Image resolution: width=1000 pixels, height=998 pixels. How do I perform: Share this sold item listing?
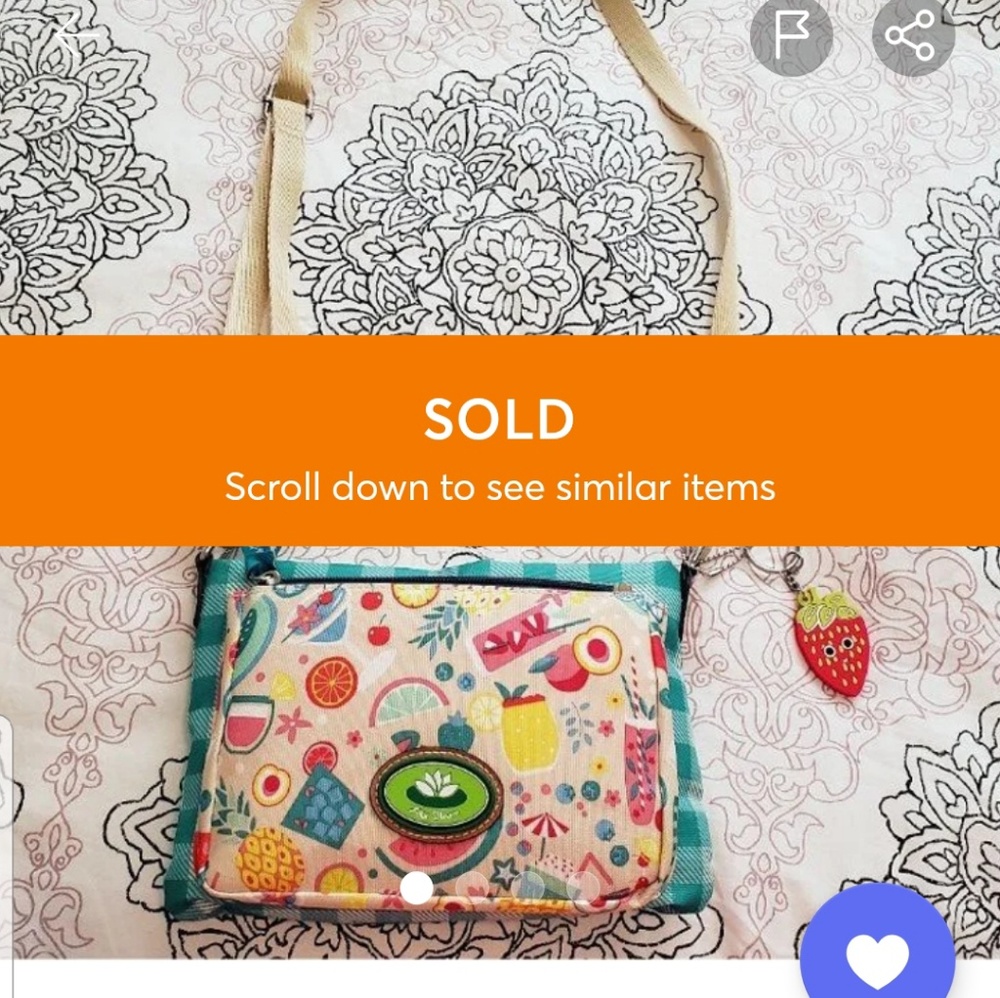coord(912,37)
